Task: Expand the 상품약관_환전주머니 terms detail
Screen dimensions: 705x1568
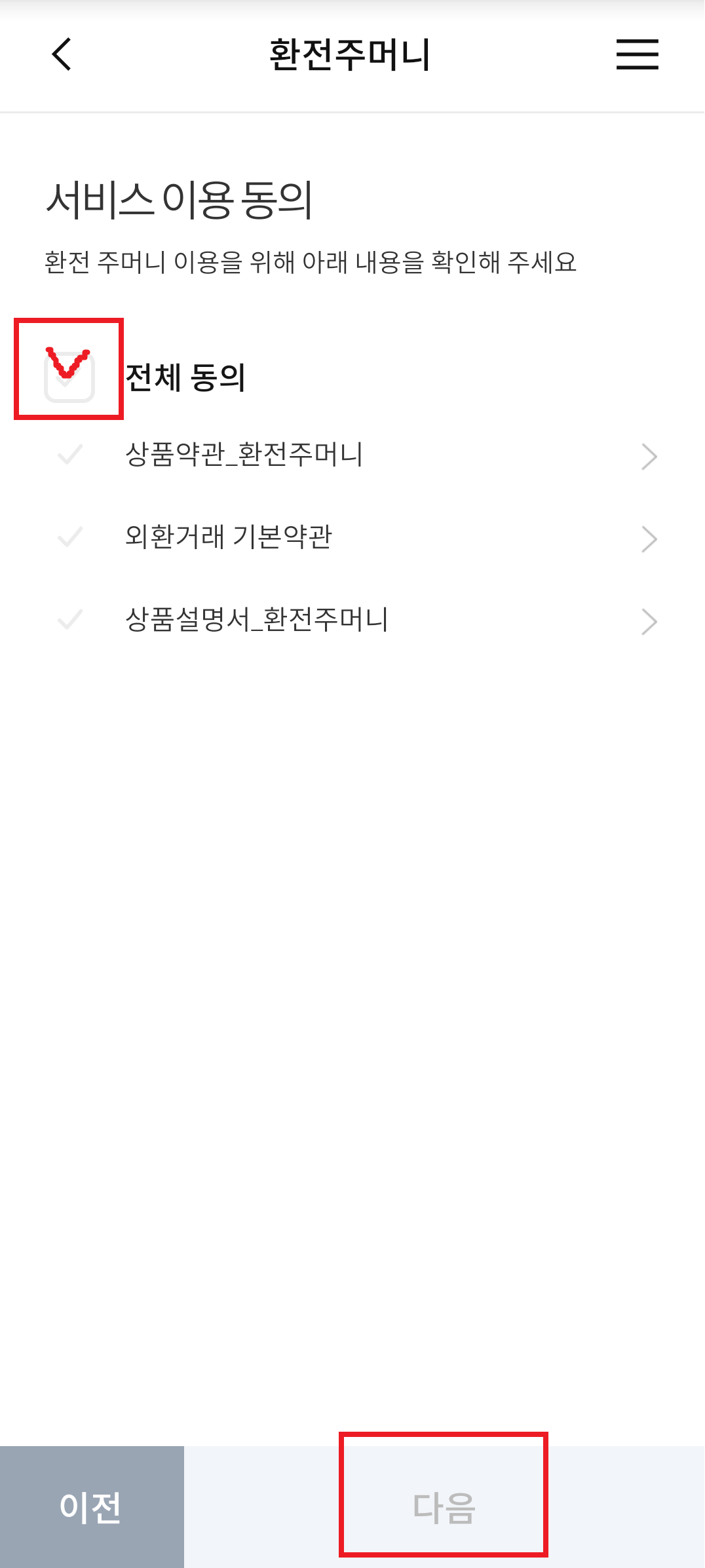Action: (648, 455)
